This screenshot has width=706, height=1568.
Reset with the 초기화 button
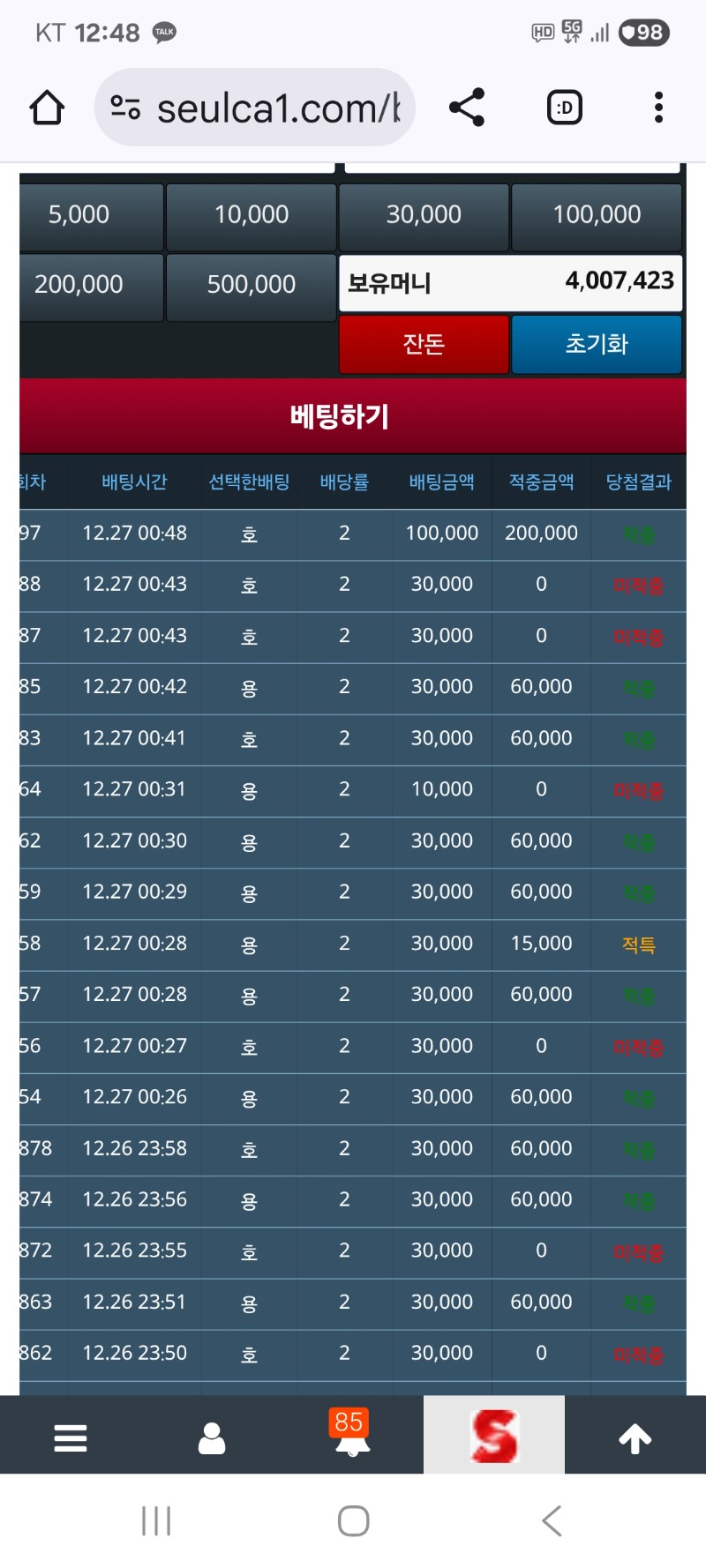597,344
